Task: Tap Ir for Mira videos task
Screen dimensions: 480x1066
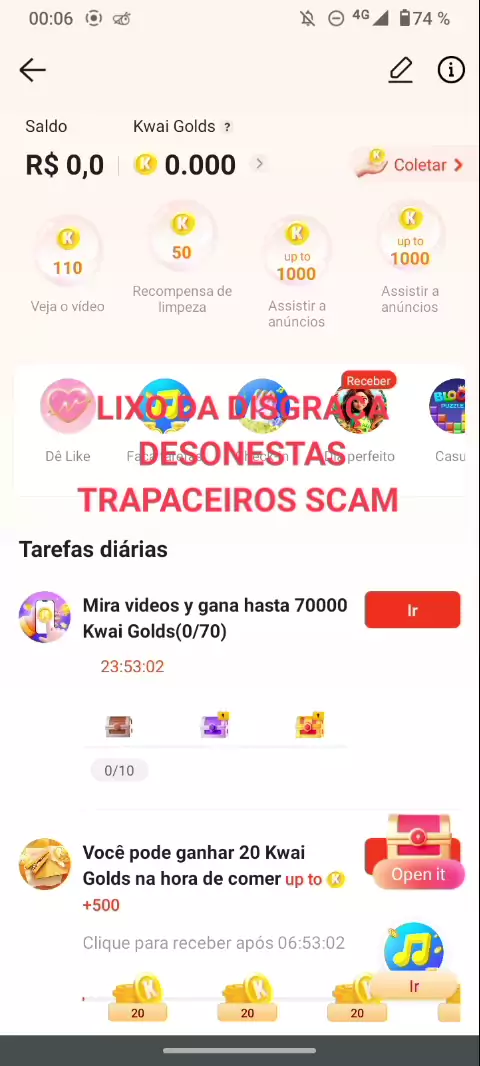Action: pos(412,610)
